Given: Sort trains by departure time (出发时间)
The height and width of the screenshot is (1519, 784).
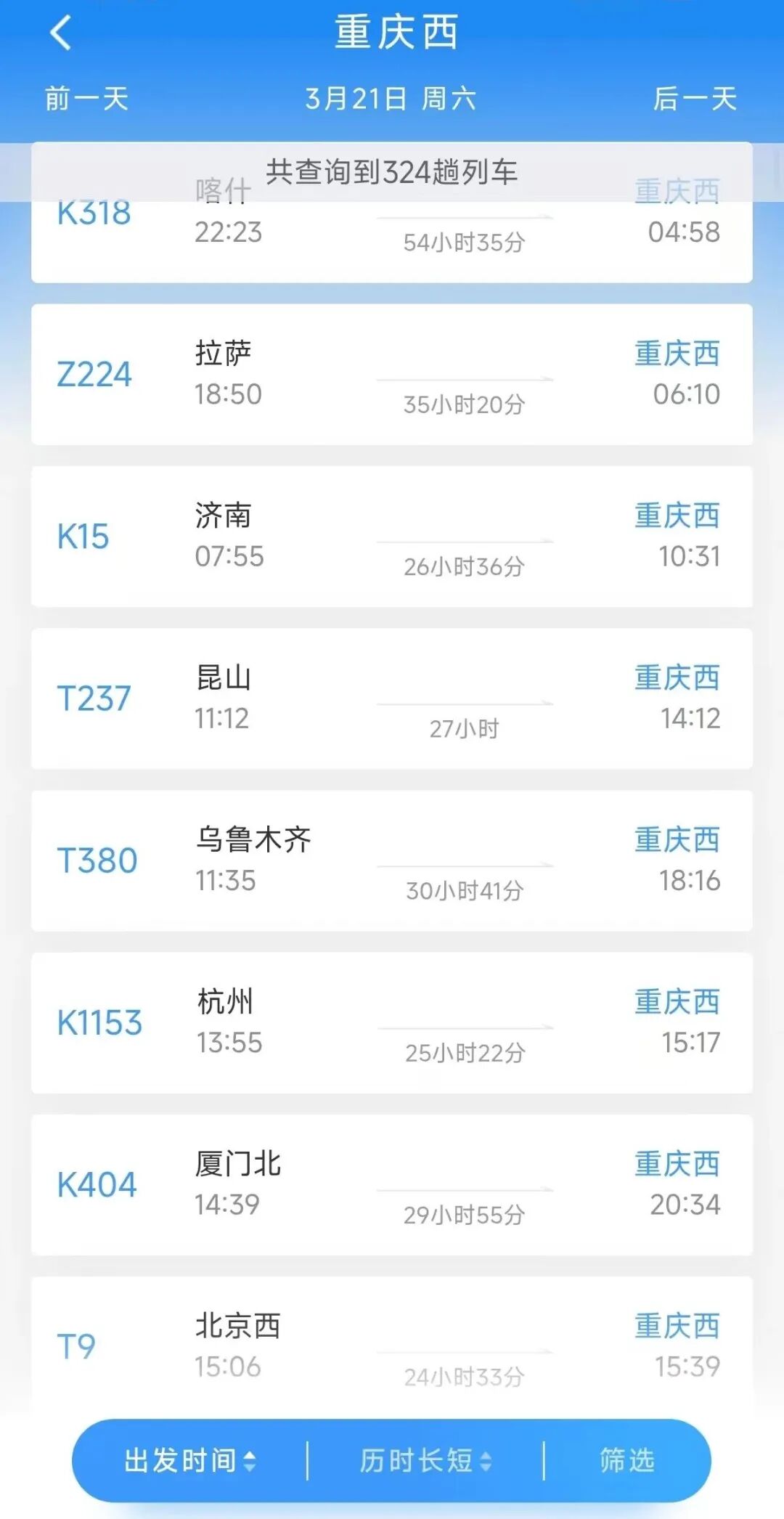Looking at the screenshot, I should (189, 1460).
